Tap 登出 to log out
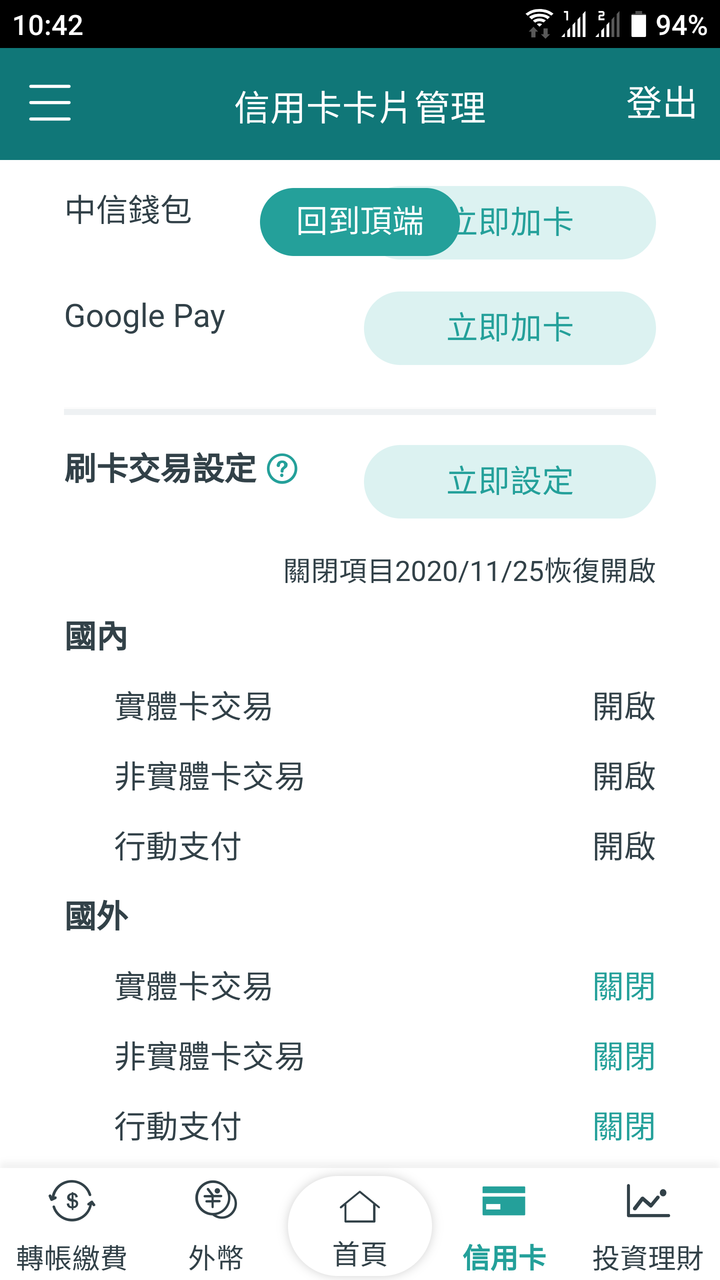720x1280 pixels. [661, 103]
